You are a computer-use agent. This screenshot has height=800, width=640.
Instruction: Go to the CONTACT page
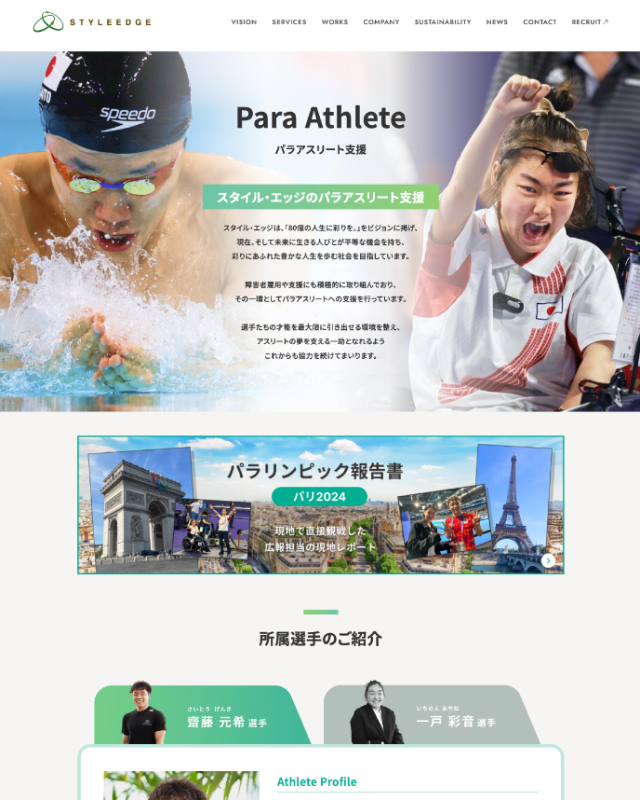click(540, 22)
